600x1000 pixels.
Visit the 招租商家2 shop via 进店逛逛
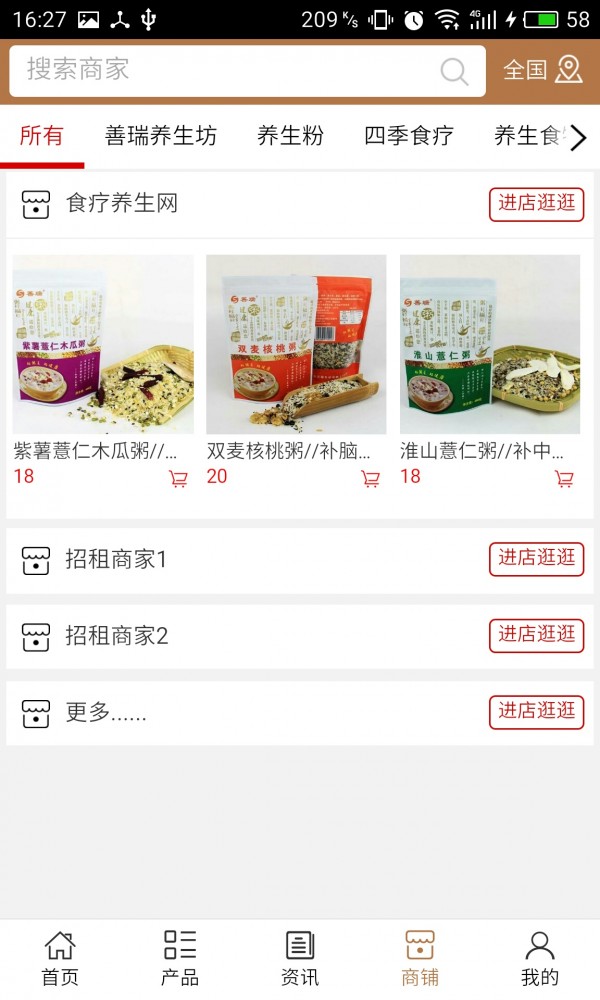click(536, 635)
